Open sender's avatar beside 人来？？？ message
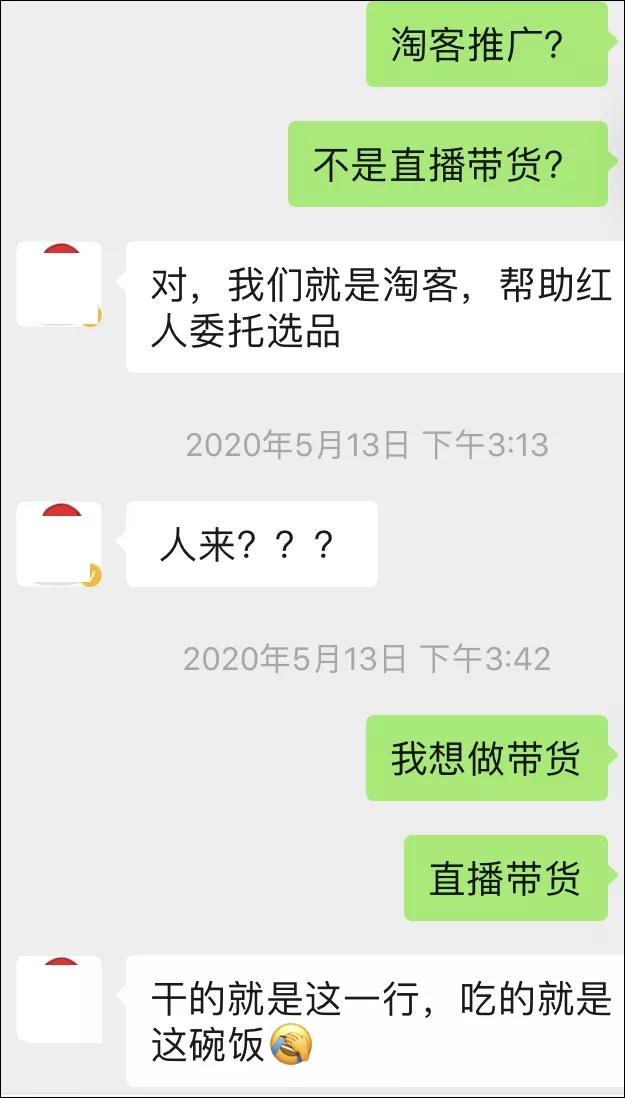This screenshot has width=625, height=1098. click(x=59, y=544)
